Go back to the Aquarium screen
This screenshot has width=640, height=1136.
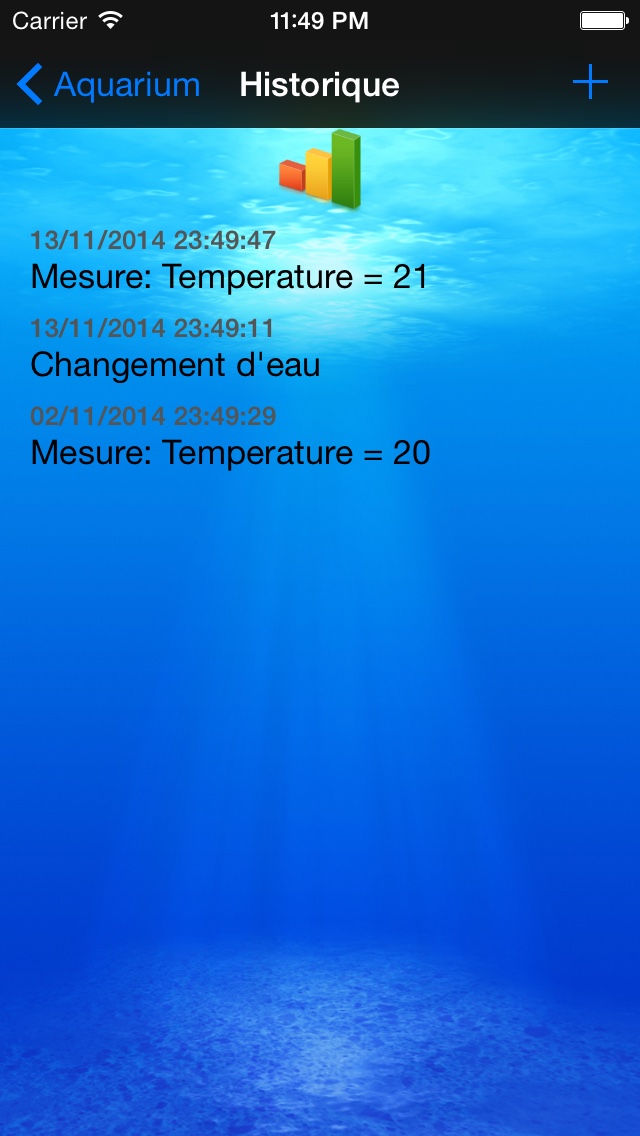(108, 85)
